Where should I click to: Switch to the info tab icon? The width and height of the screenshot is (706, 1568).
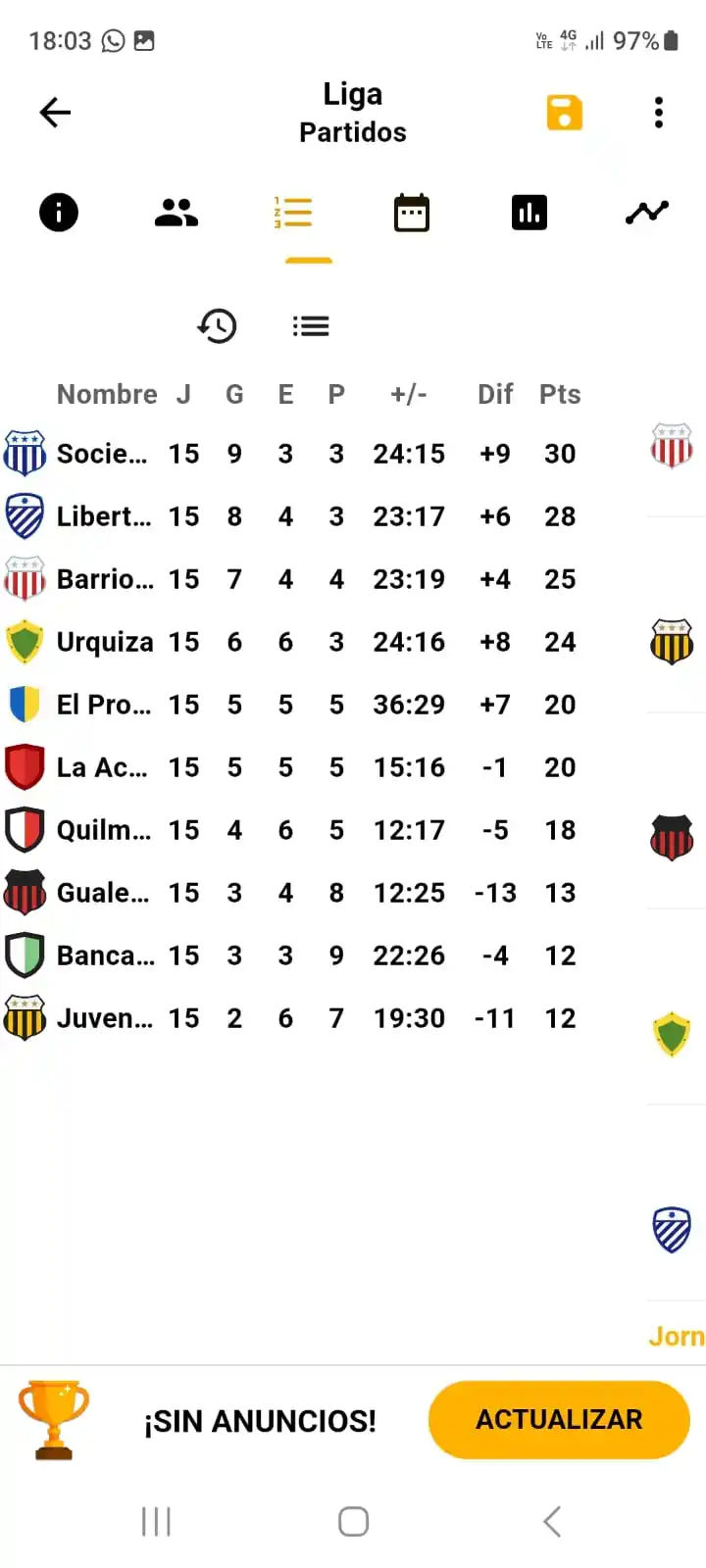click(x=59, y=213)
